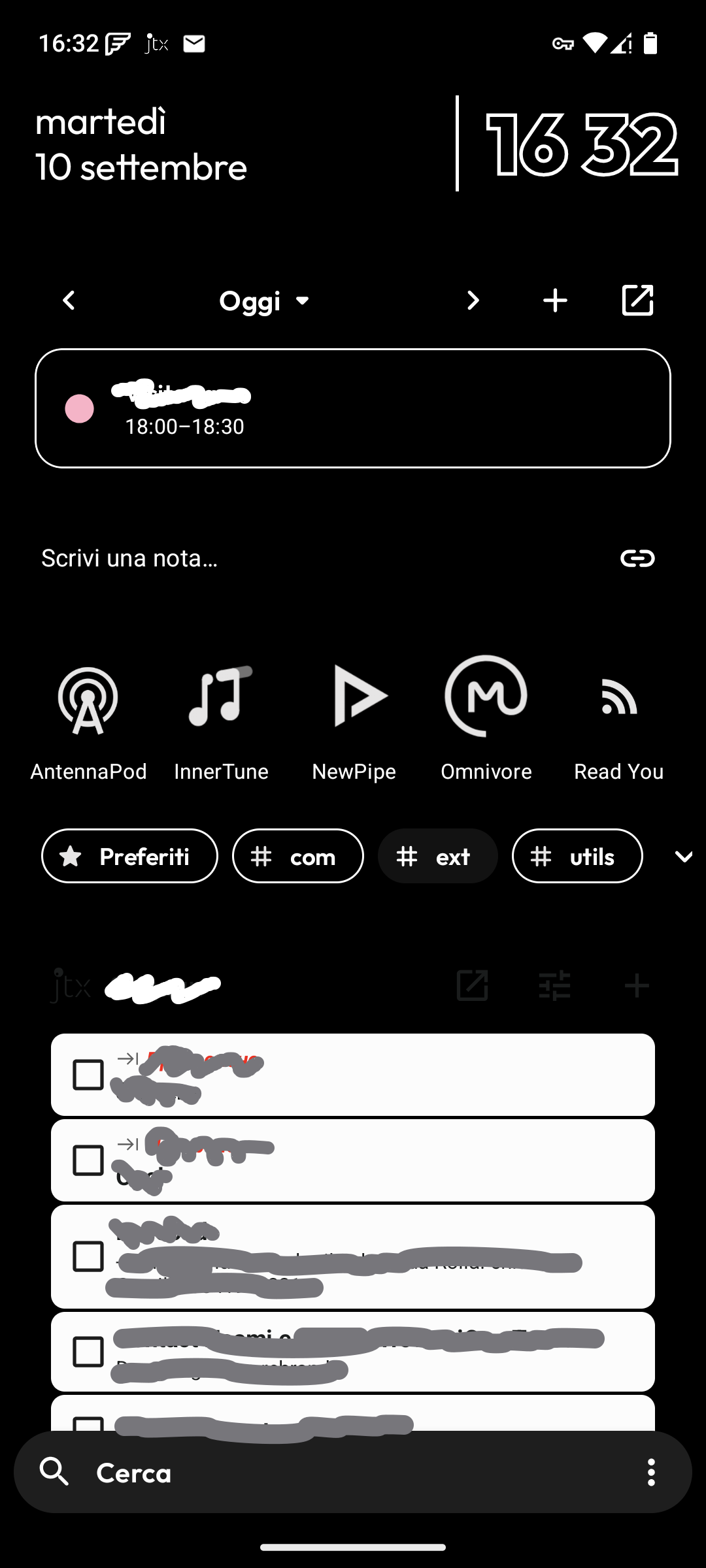Launch AntennaPod
The image size is (706, 1568).
point(88,719)
